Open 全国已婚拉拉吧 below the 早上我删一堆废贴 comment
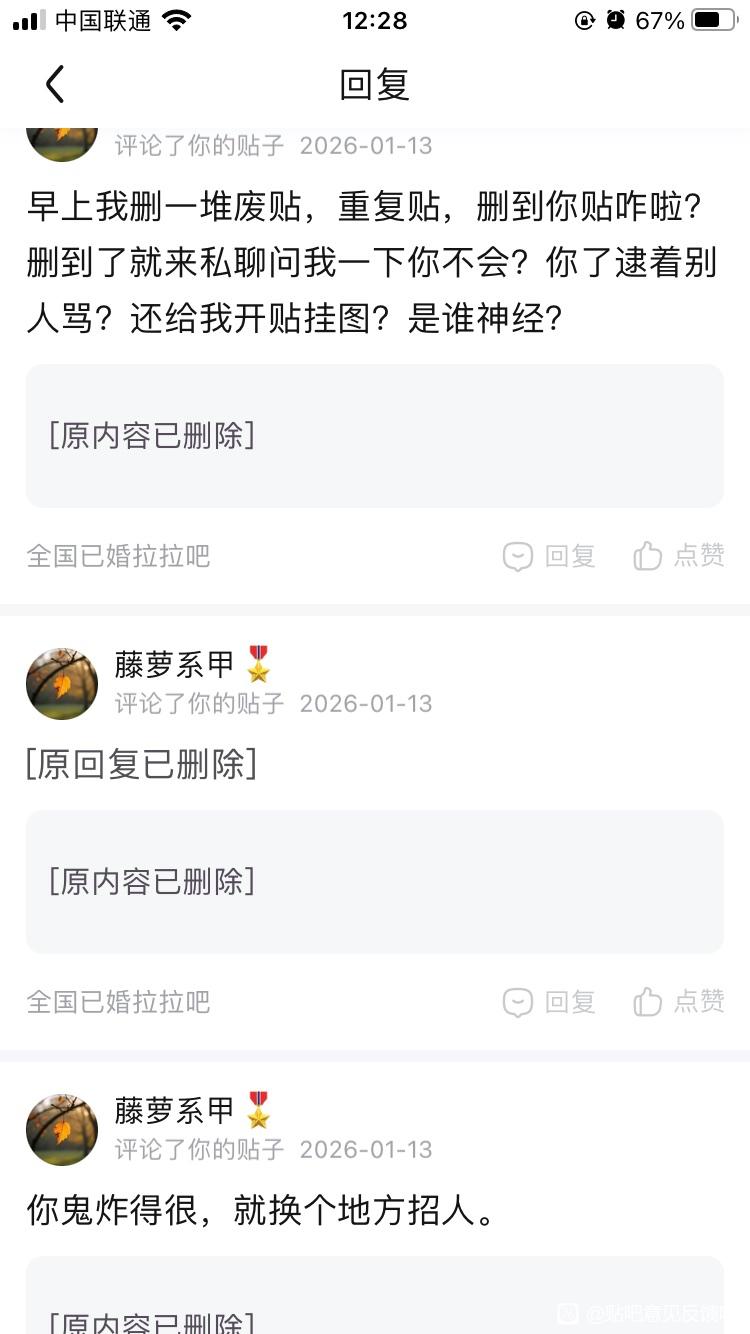 tap(118, 556)
